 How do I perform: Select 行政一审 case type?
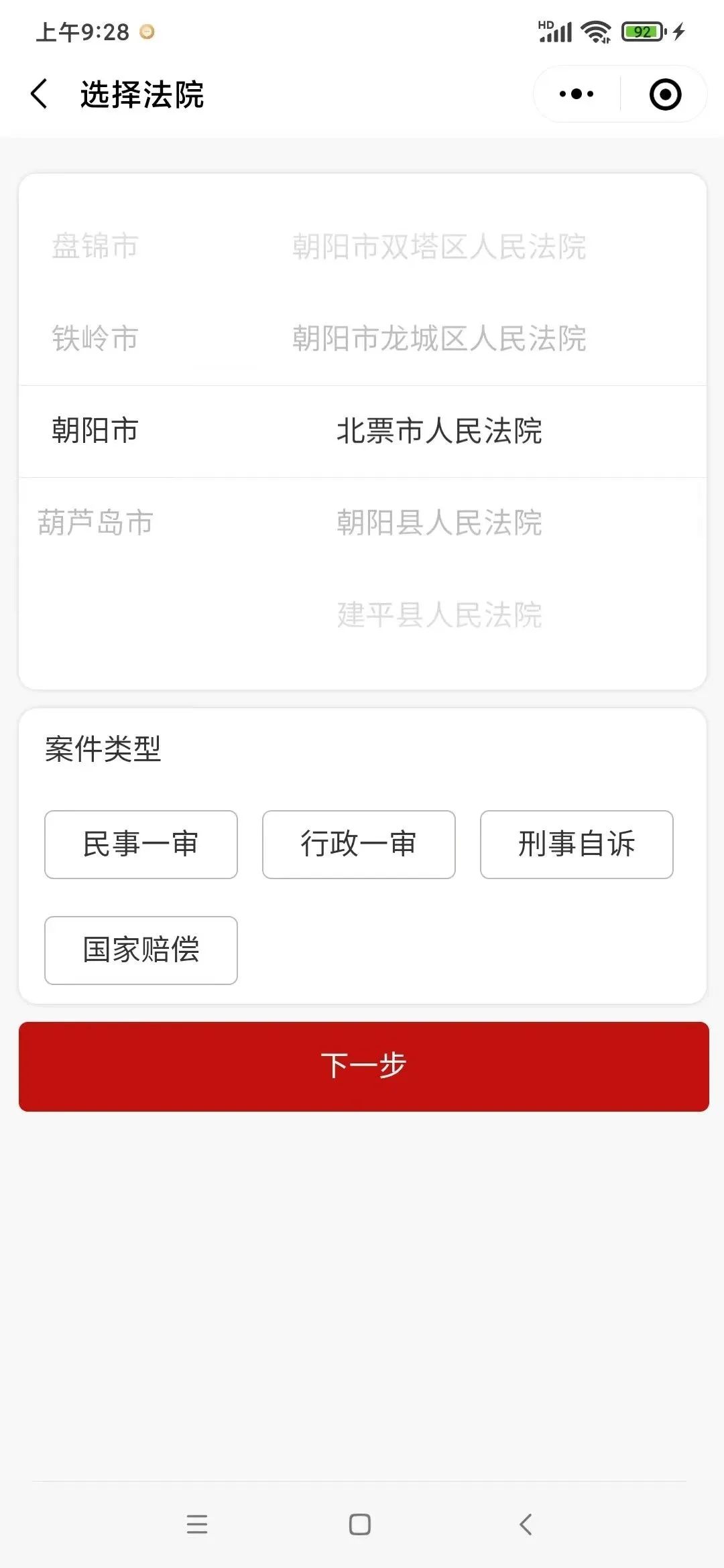tap(359, 844)
